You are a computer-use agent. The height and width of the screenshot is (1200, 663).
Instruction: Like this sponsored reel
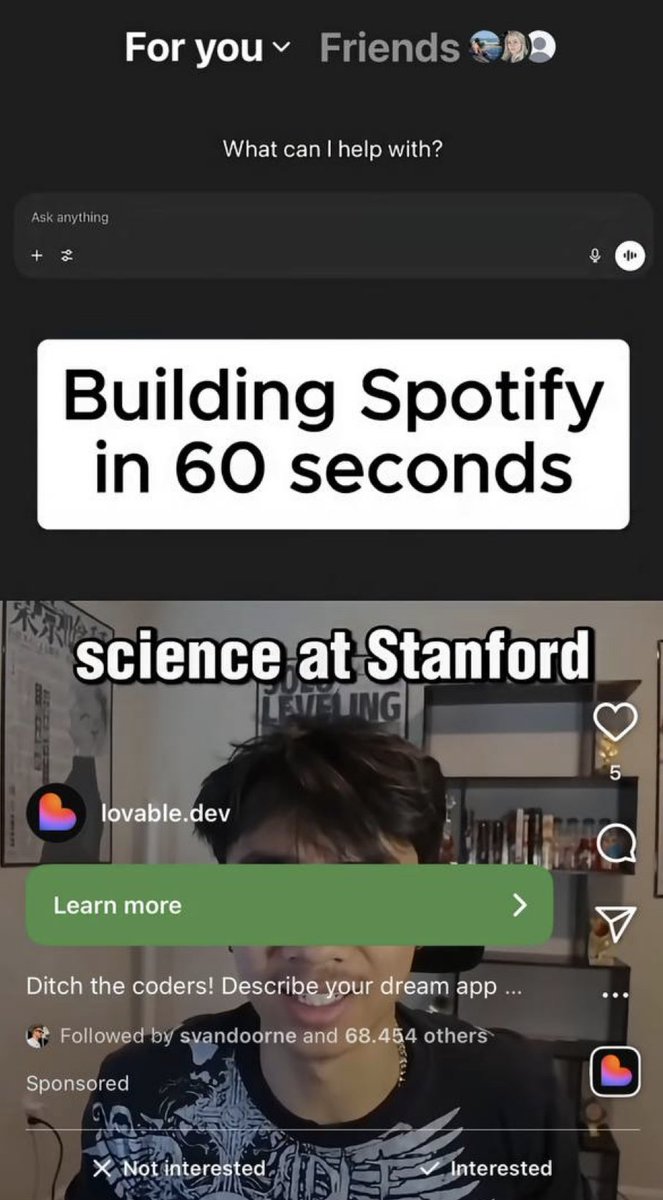pyautogui.click(x=615, y=722)
